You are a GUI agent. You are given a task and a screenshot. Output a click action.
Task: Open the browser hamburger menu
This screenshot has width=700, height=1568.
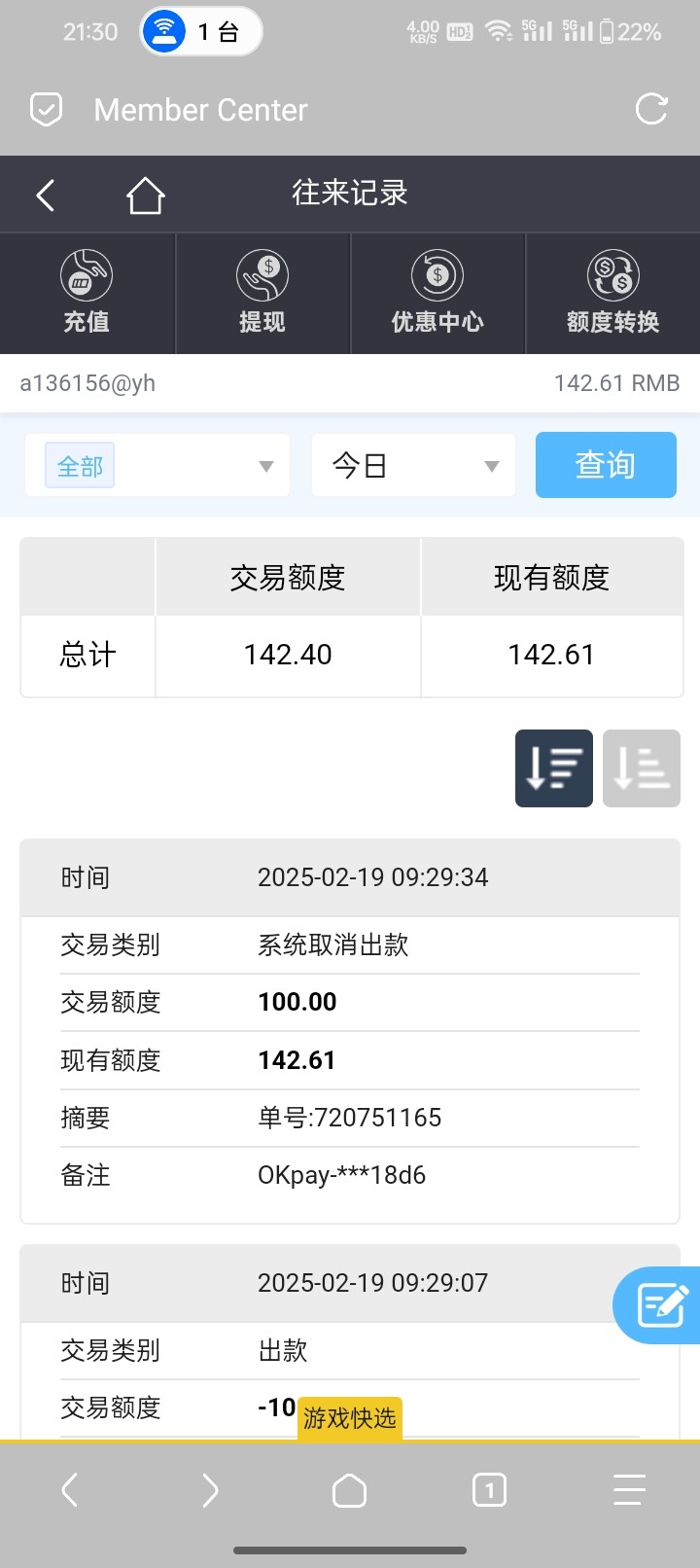(629, 1489)
